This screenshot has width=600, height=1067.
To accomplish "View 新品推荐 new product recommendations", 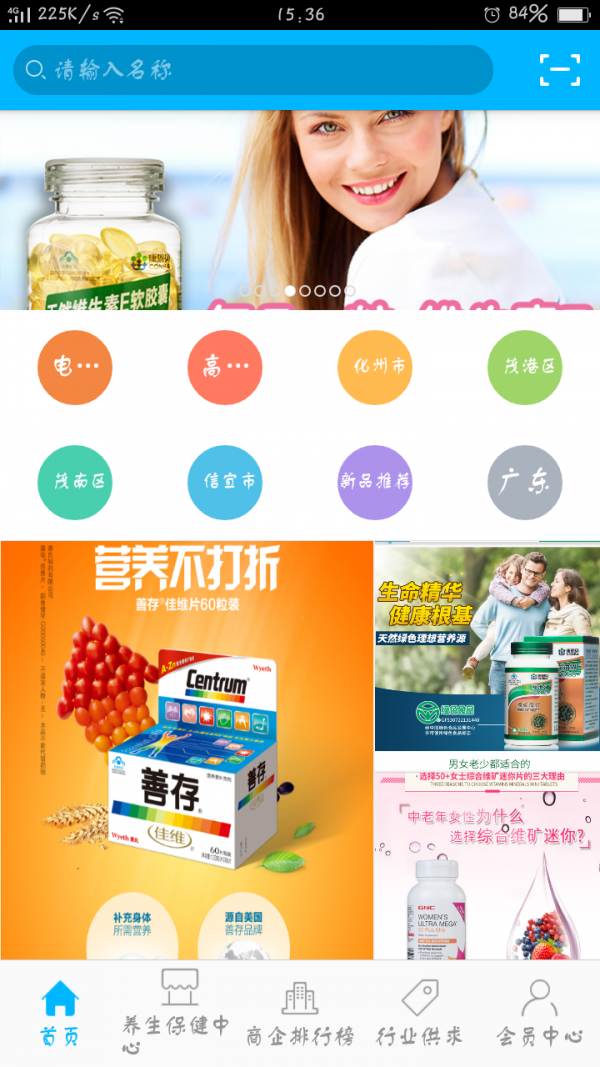I will pyautogui.click(x=375, y=482).
